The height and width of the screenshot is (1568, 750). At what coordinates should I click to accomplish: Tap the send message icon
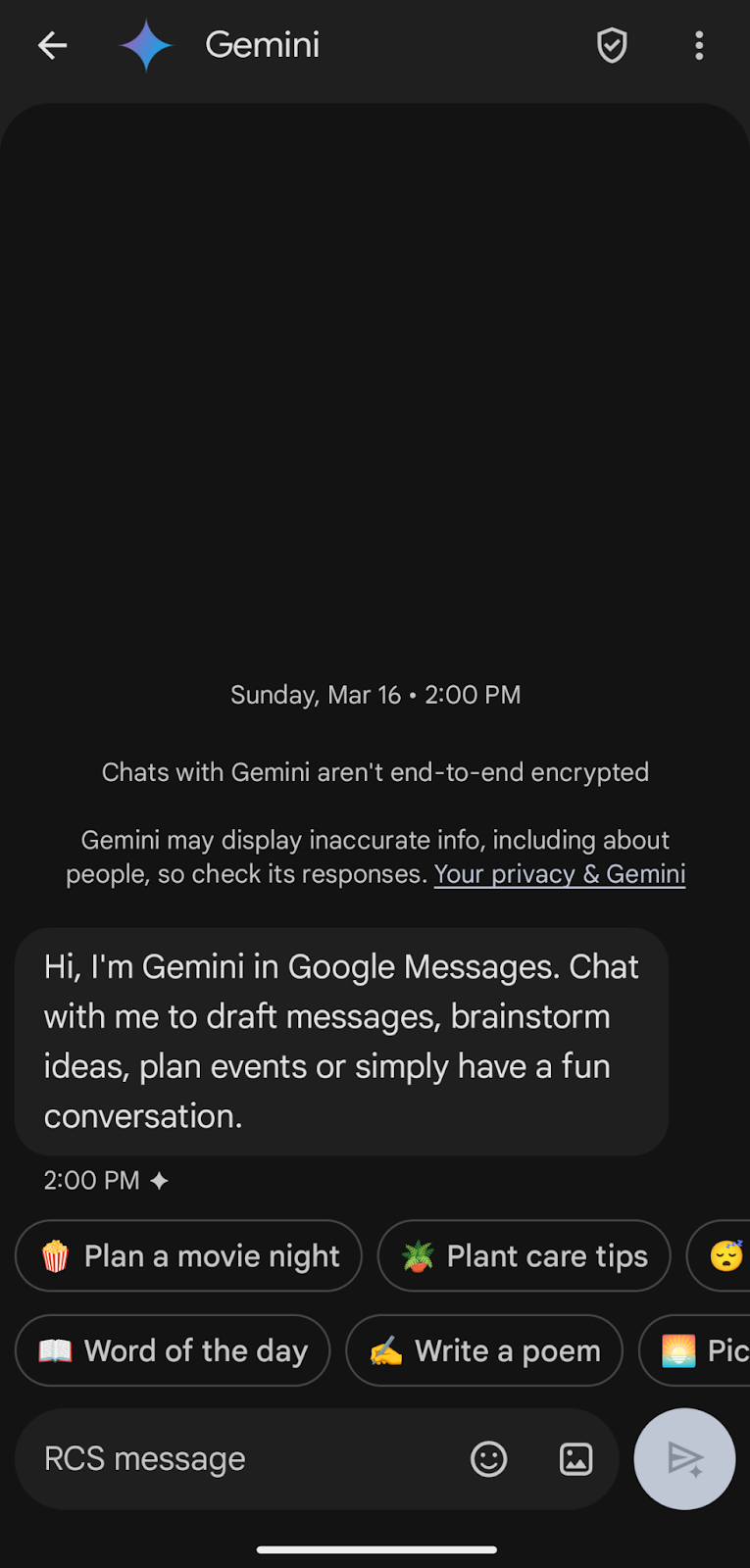(x=683, y=1458)
